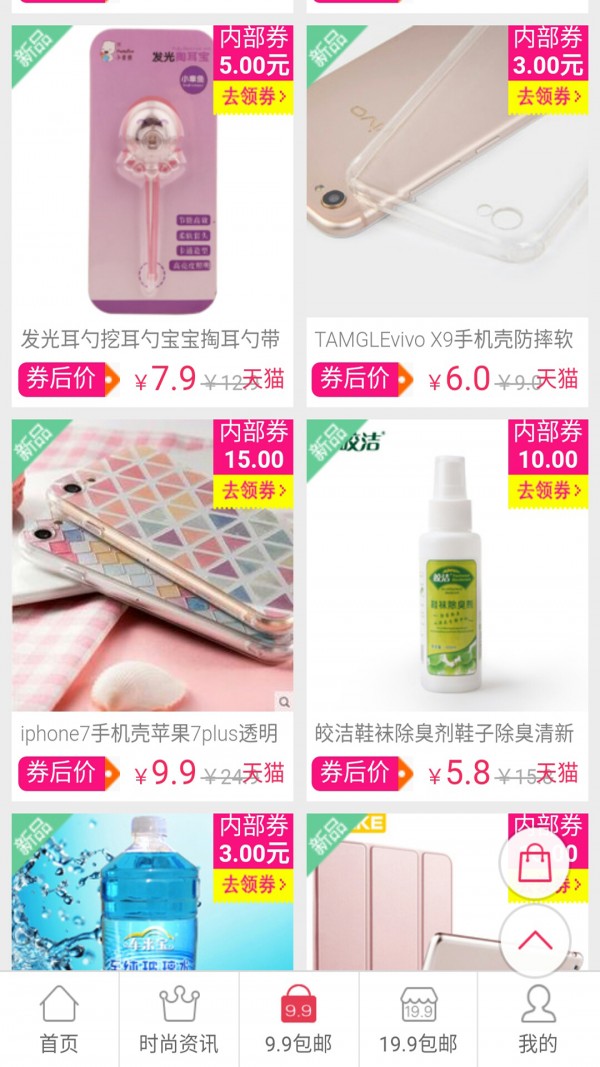Viewport: 600px width, 1067px height.
Task: Open the blue water bottle product
Action: point(120,900)
